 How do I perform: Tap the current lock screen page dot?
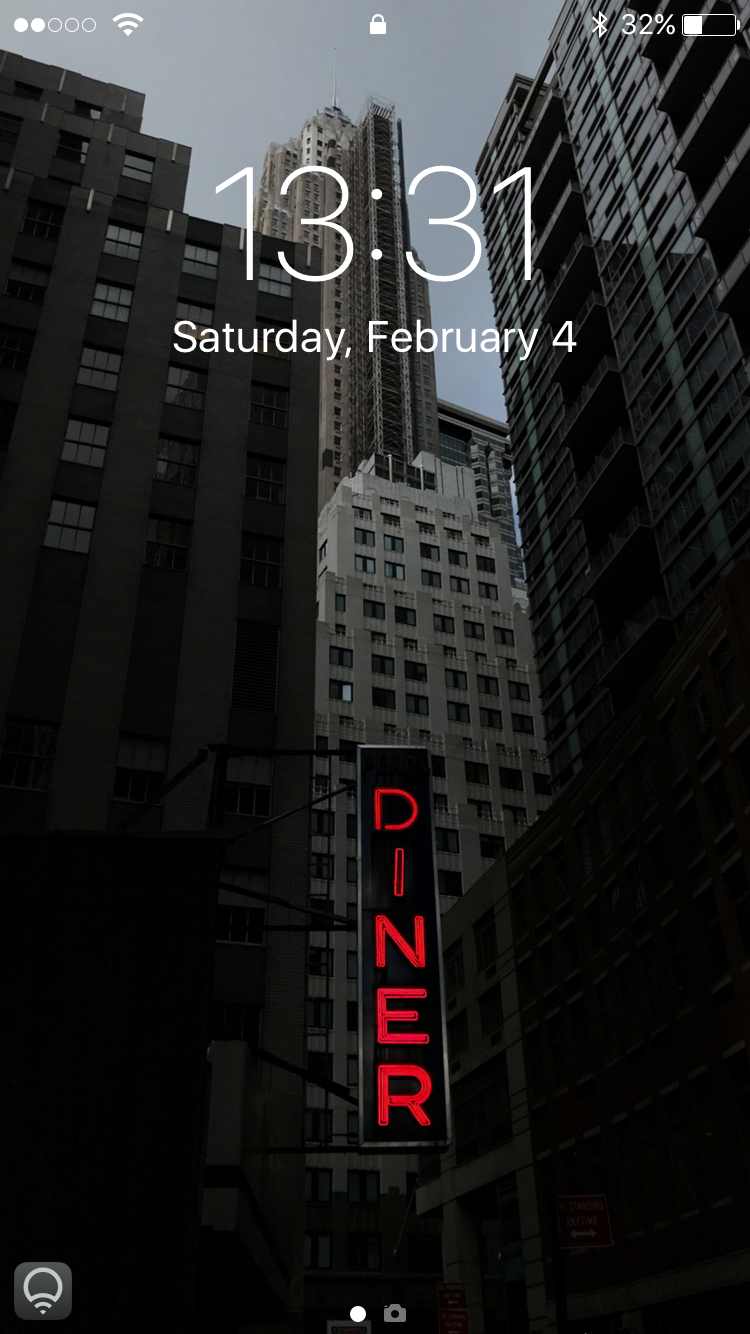[x=358, y=1313]
